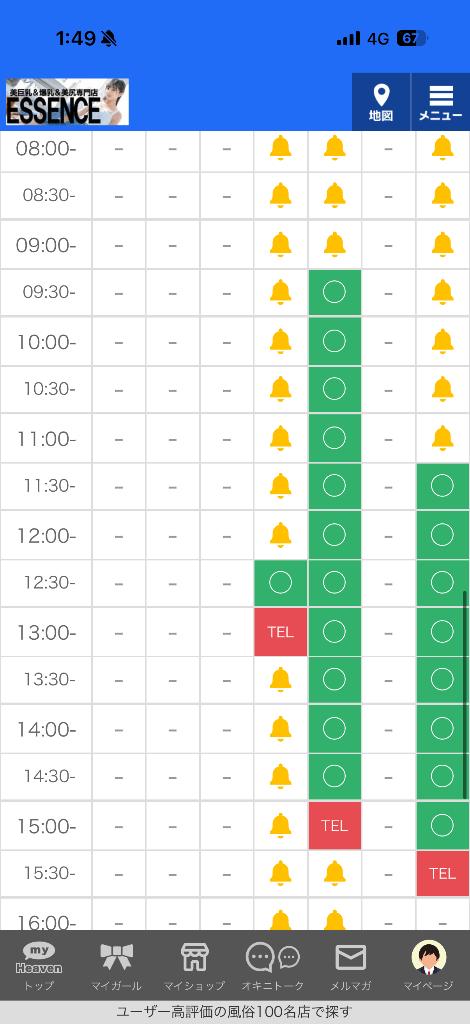This screenshot has height=1024, width=470.
Task: Open the オキニトーク tab
Action: tap(273, 966)
